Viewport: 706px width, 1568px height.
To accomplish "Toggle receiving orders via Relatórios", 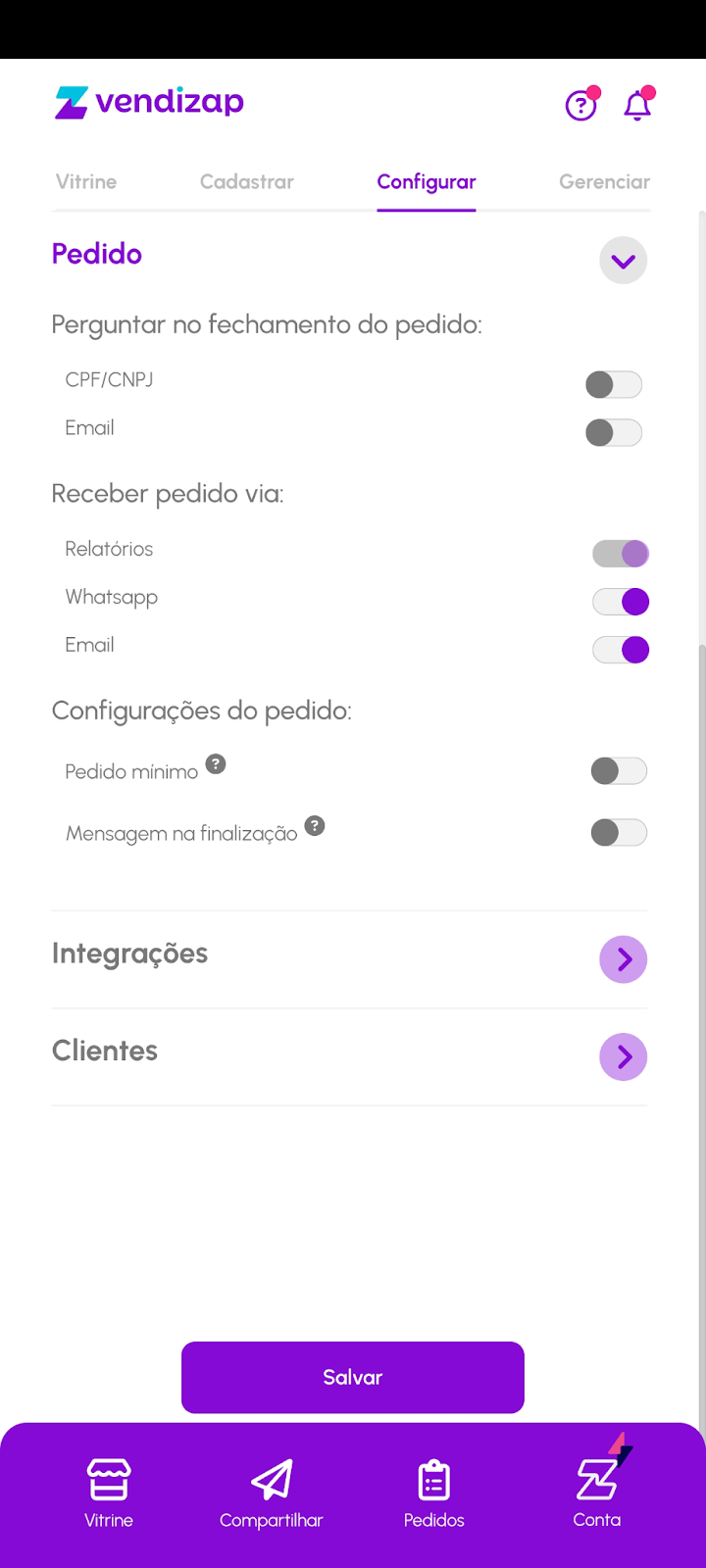I will point(621,554).
